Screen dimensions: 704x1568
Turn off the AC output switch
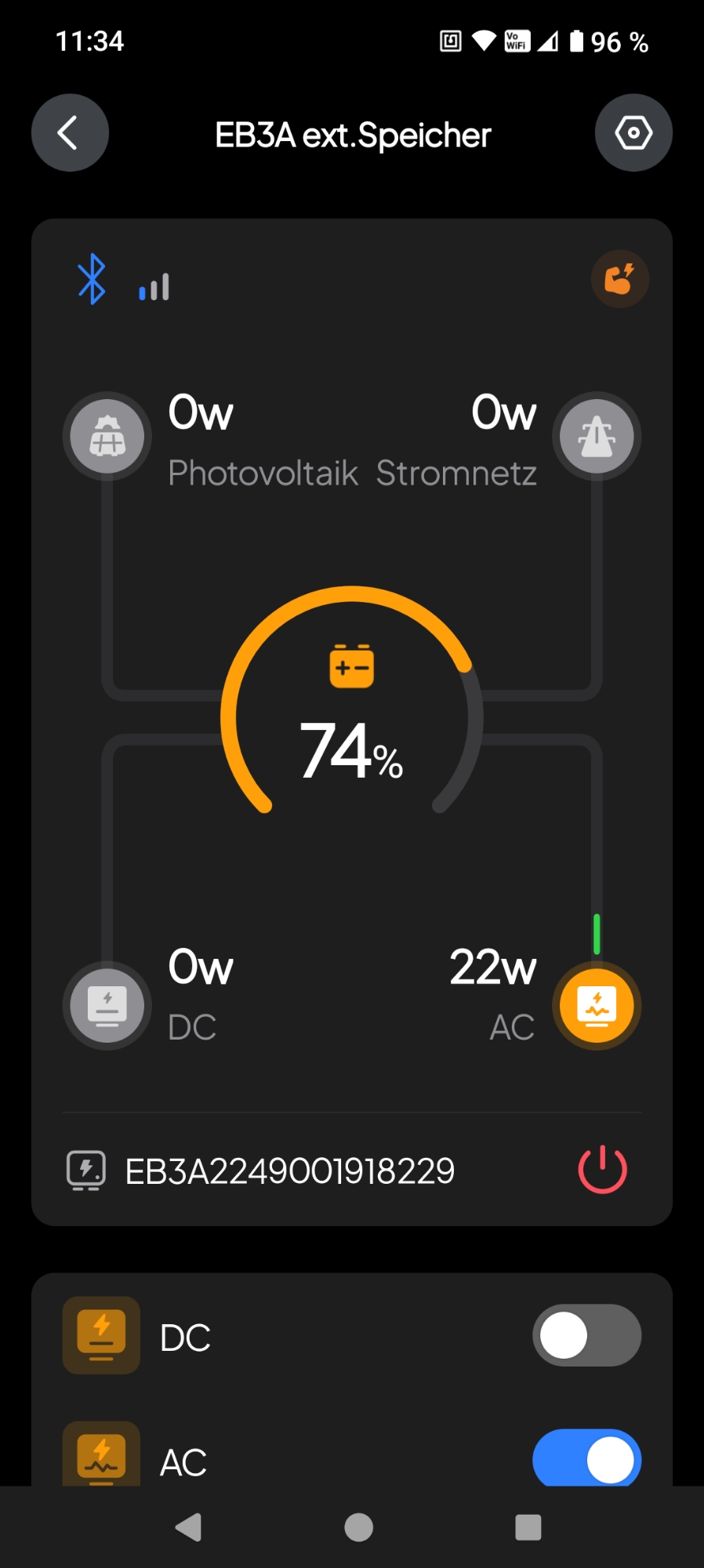point(587,1460)
